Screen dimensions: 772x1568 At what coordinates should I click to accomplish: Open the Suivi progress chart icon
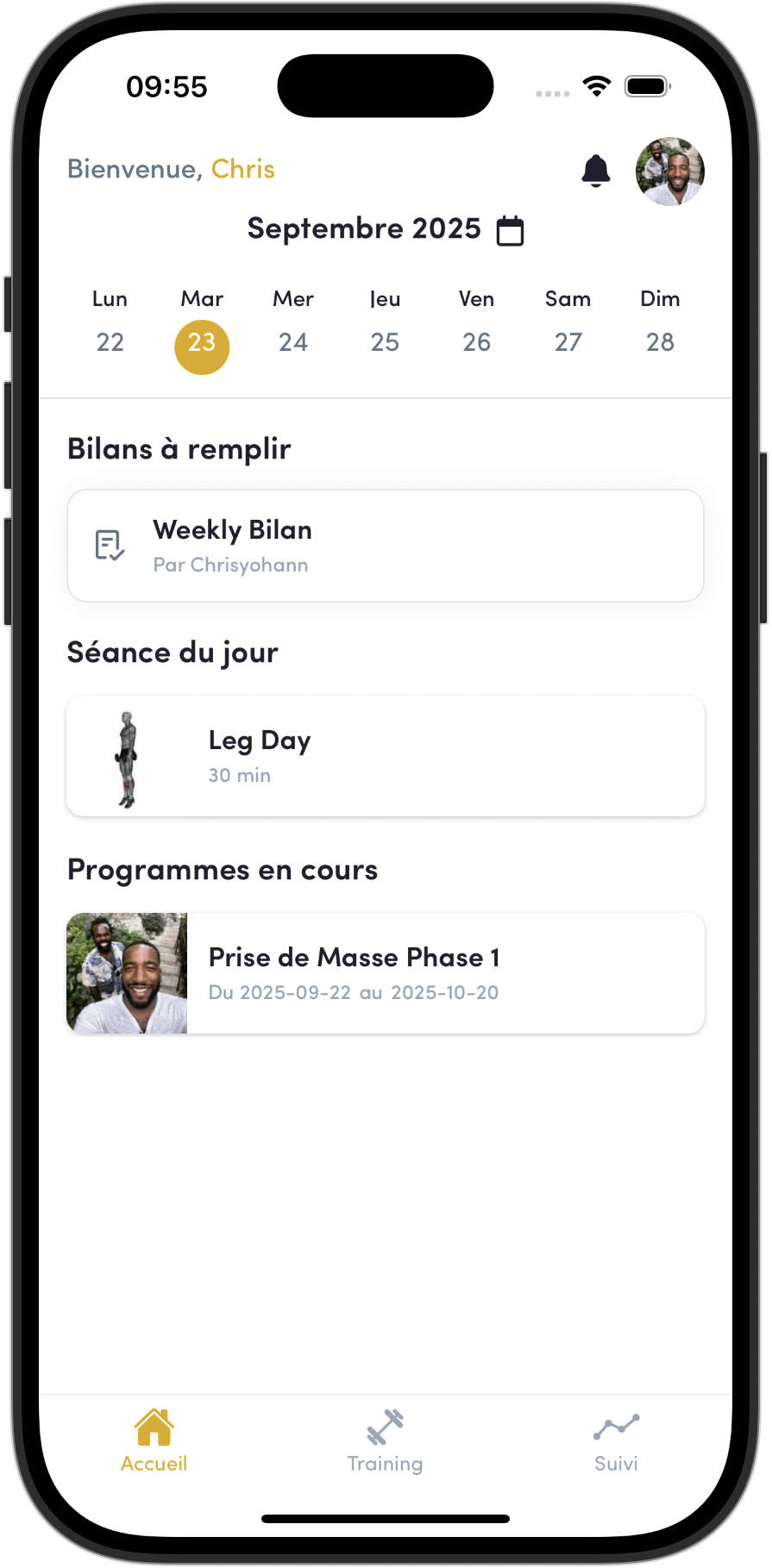616,1428
